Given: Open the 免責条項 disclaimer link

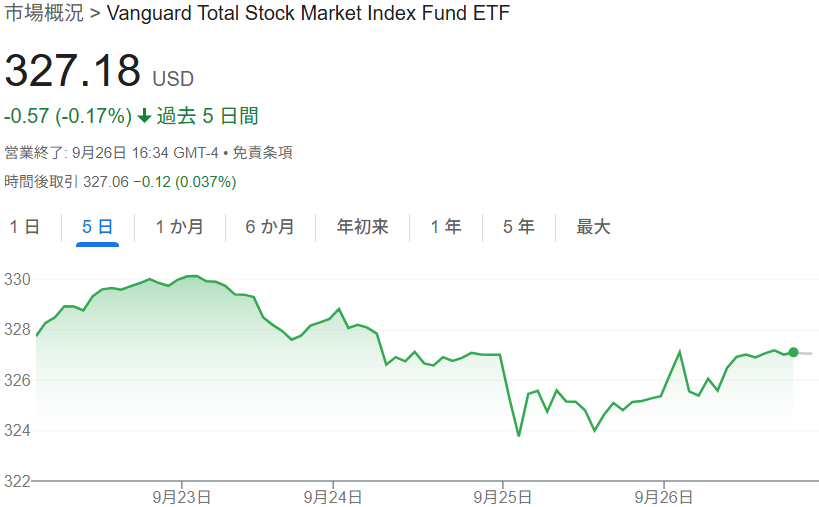Looking at the screenshot, I should coord(264,153).
